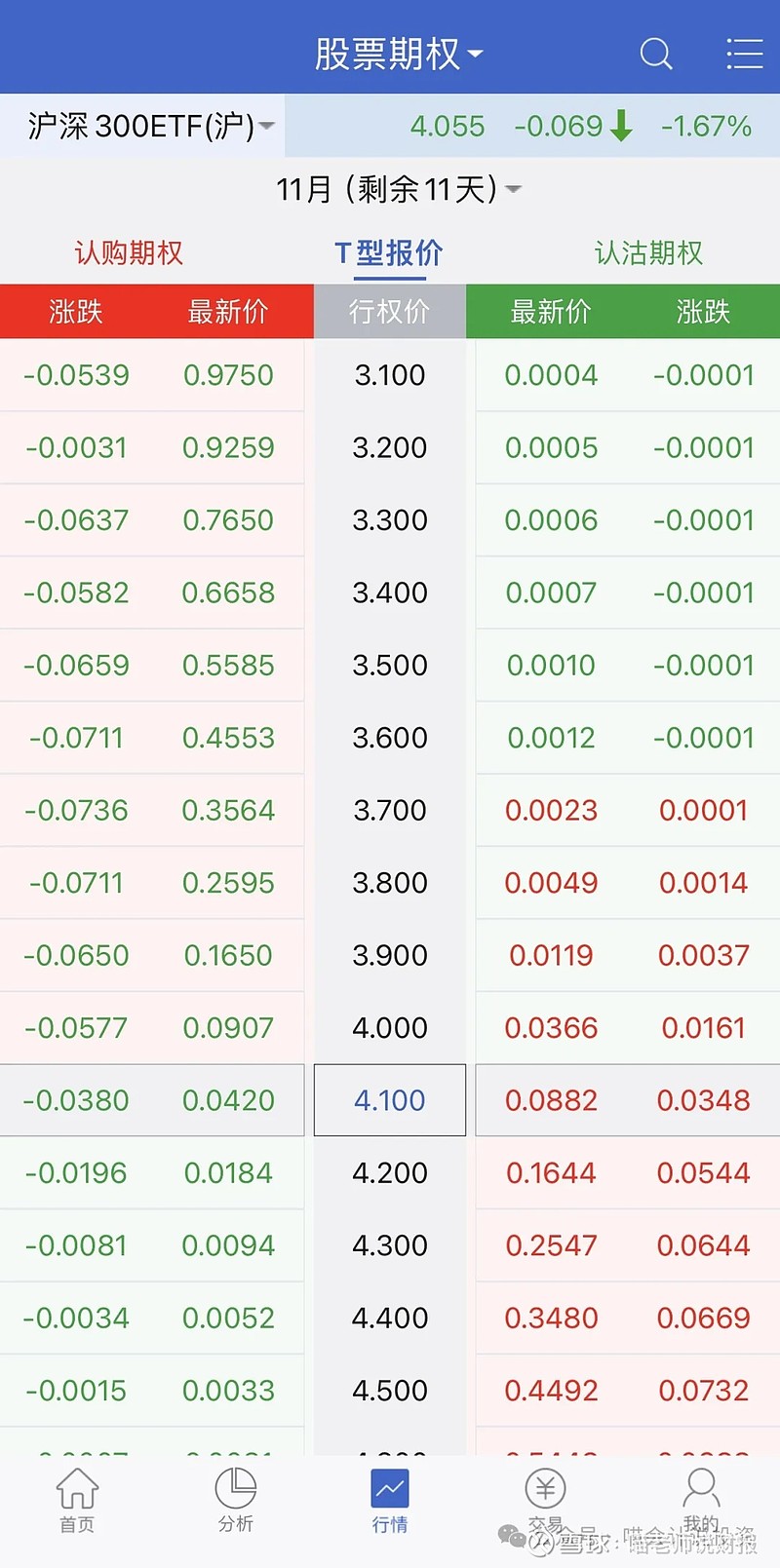Switch to the 认购期权 tab
Viewport: 780px width, 1568px height.
tap(129, 253)
